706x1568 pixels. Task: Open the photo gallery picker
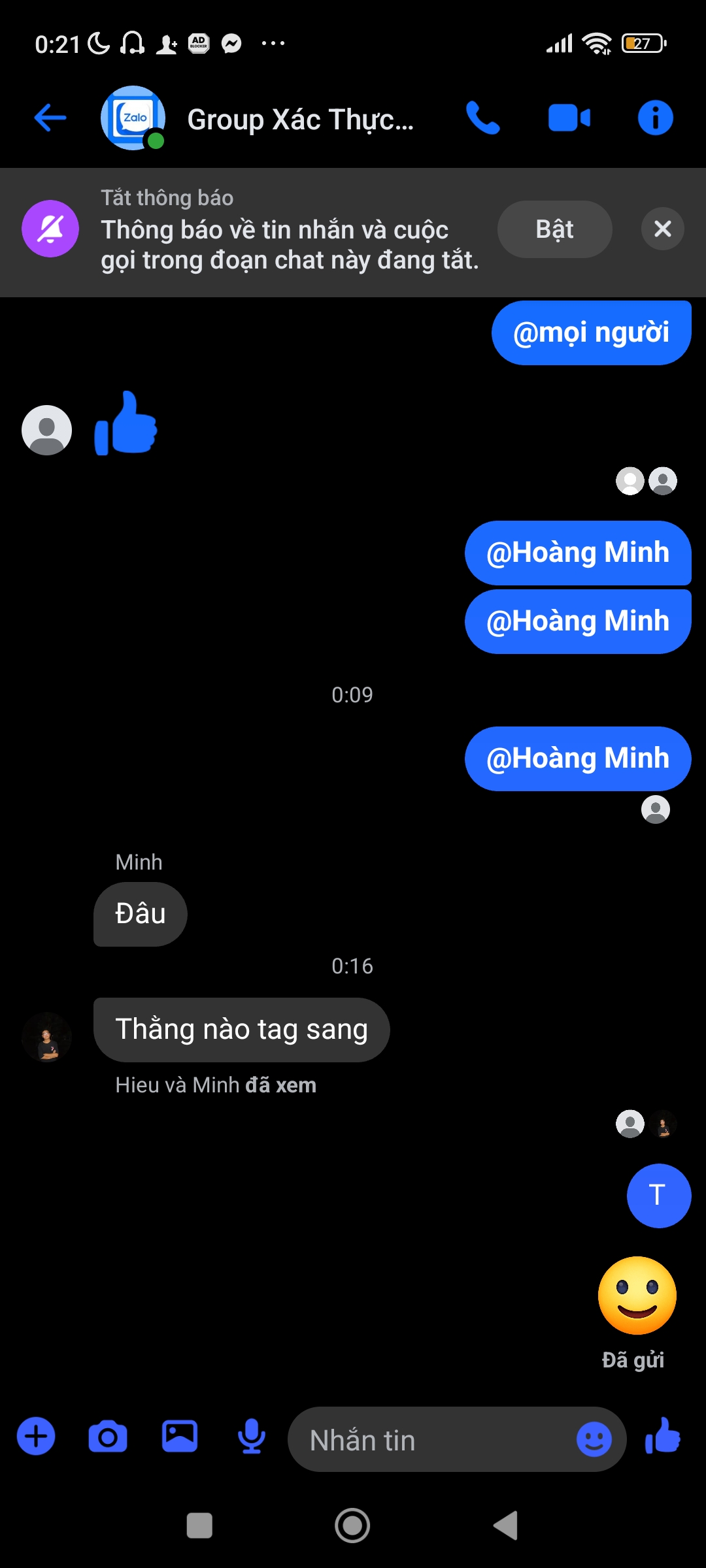point(180,1436)
